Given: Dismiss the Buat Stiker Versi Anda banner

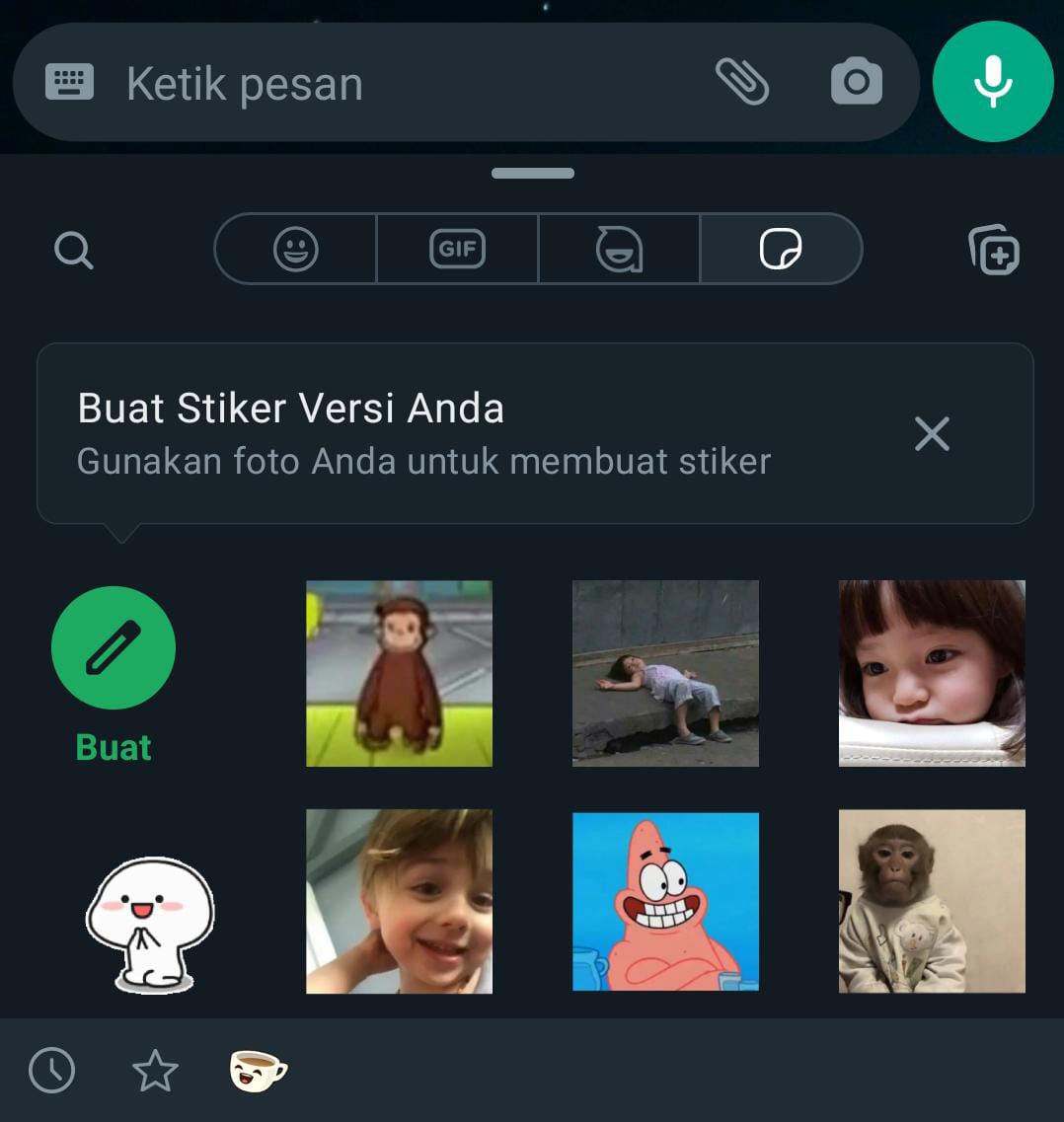Looking at the screenshot, I should [x=932, y=433].
